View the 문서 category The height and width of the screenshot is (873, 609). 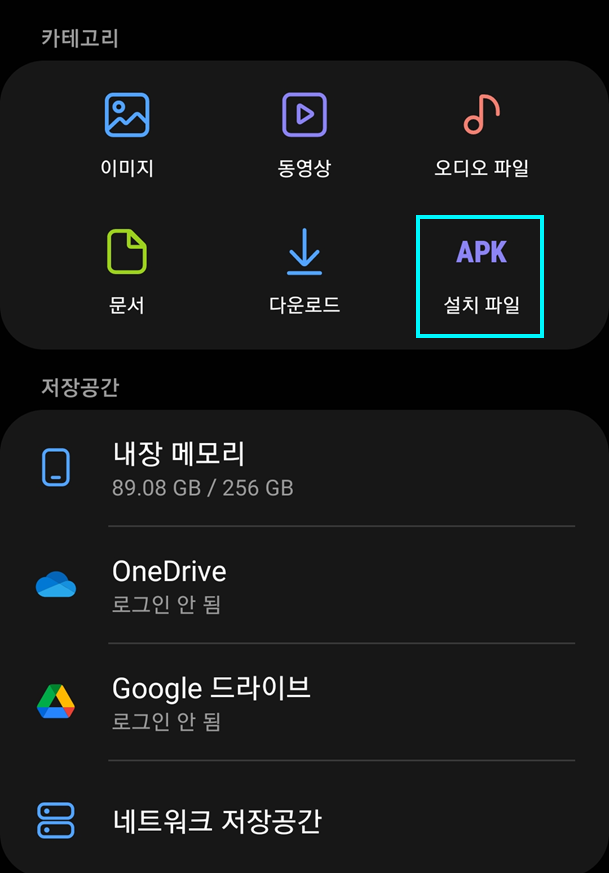(x=127, y=272)
